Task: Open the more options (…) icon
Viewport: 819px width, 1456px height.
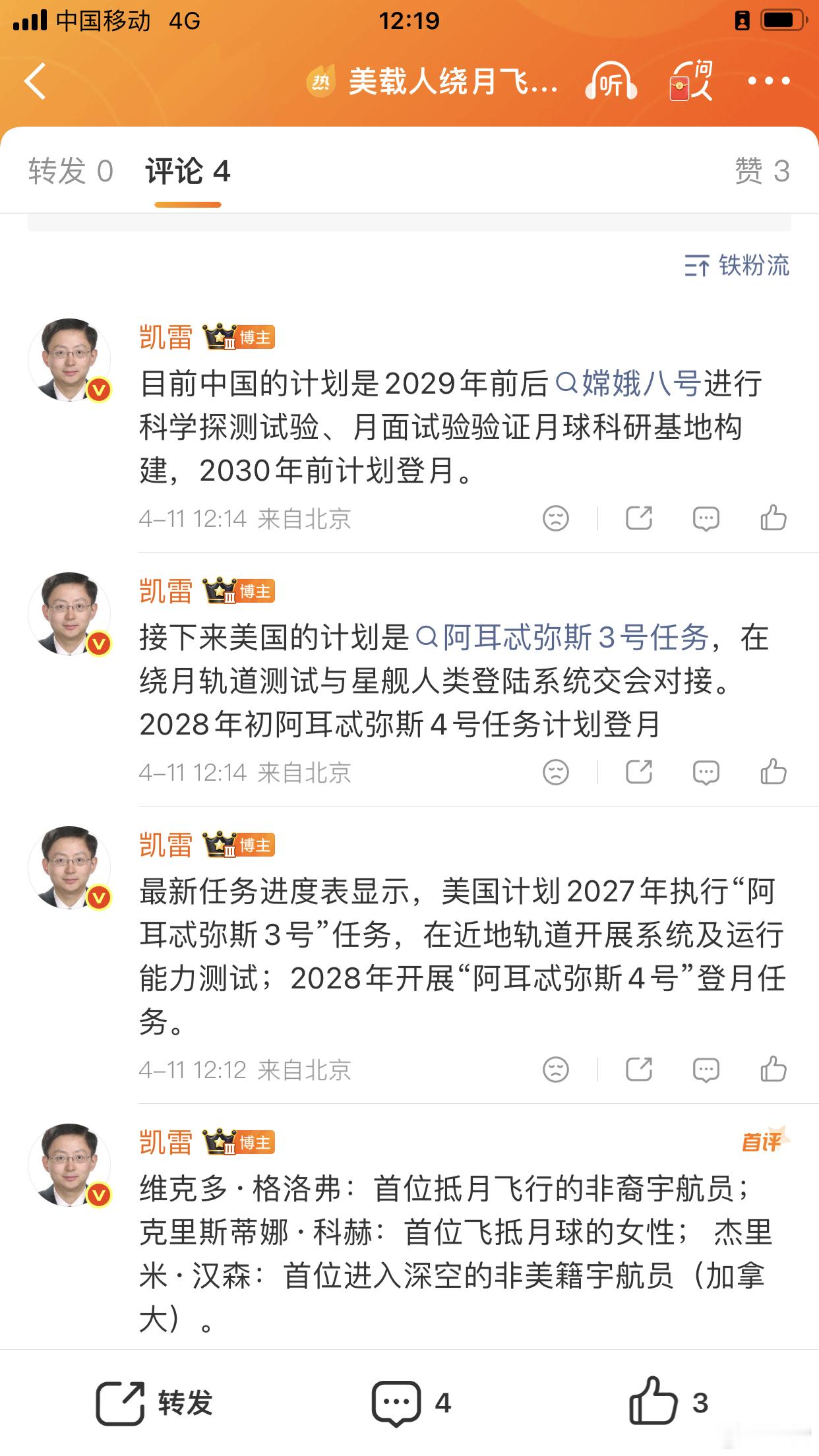Action: tap(769, 81)
